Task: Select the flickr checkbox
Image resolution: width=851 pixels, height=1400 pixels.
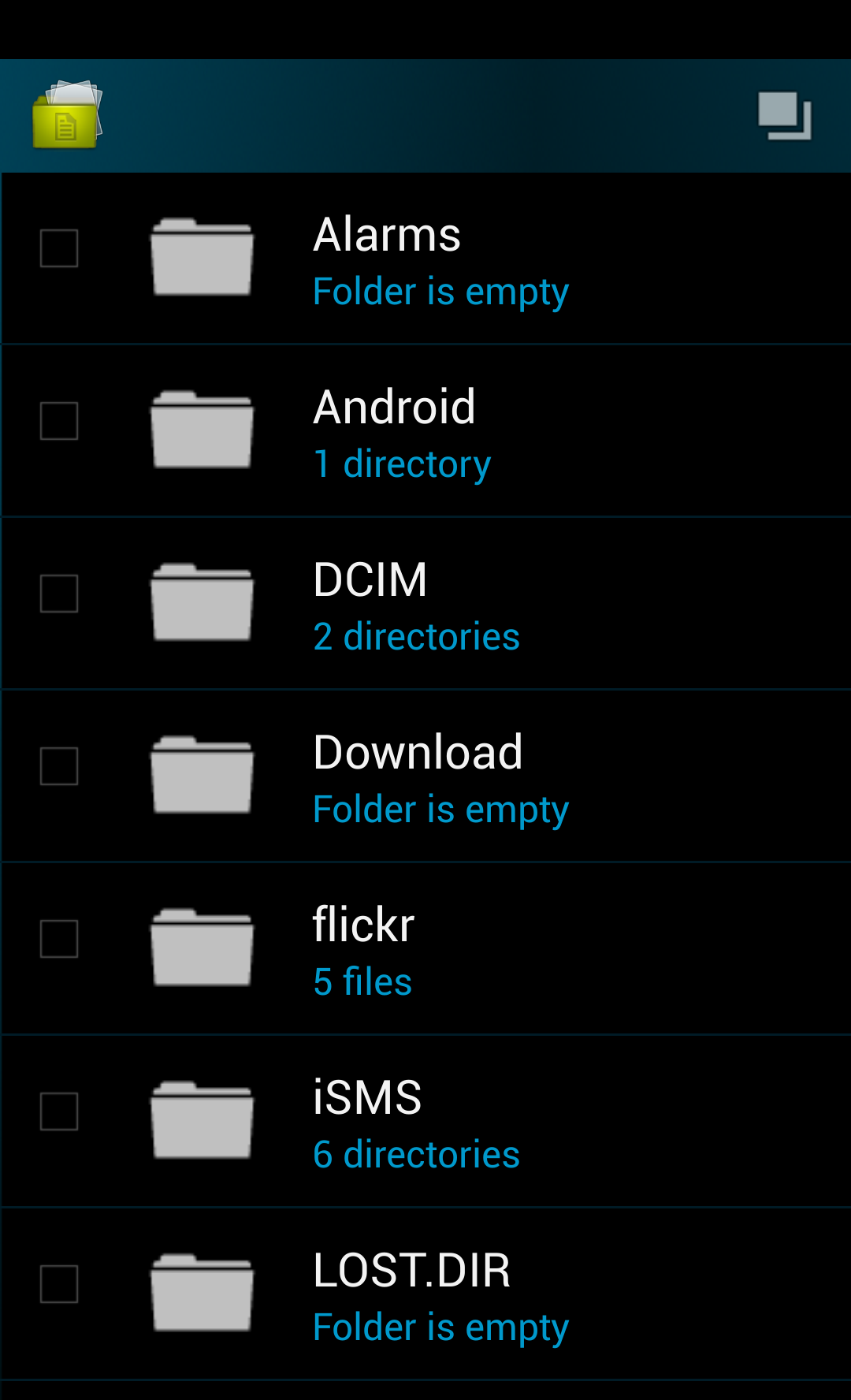Action: coord(59,939)
